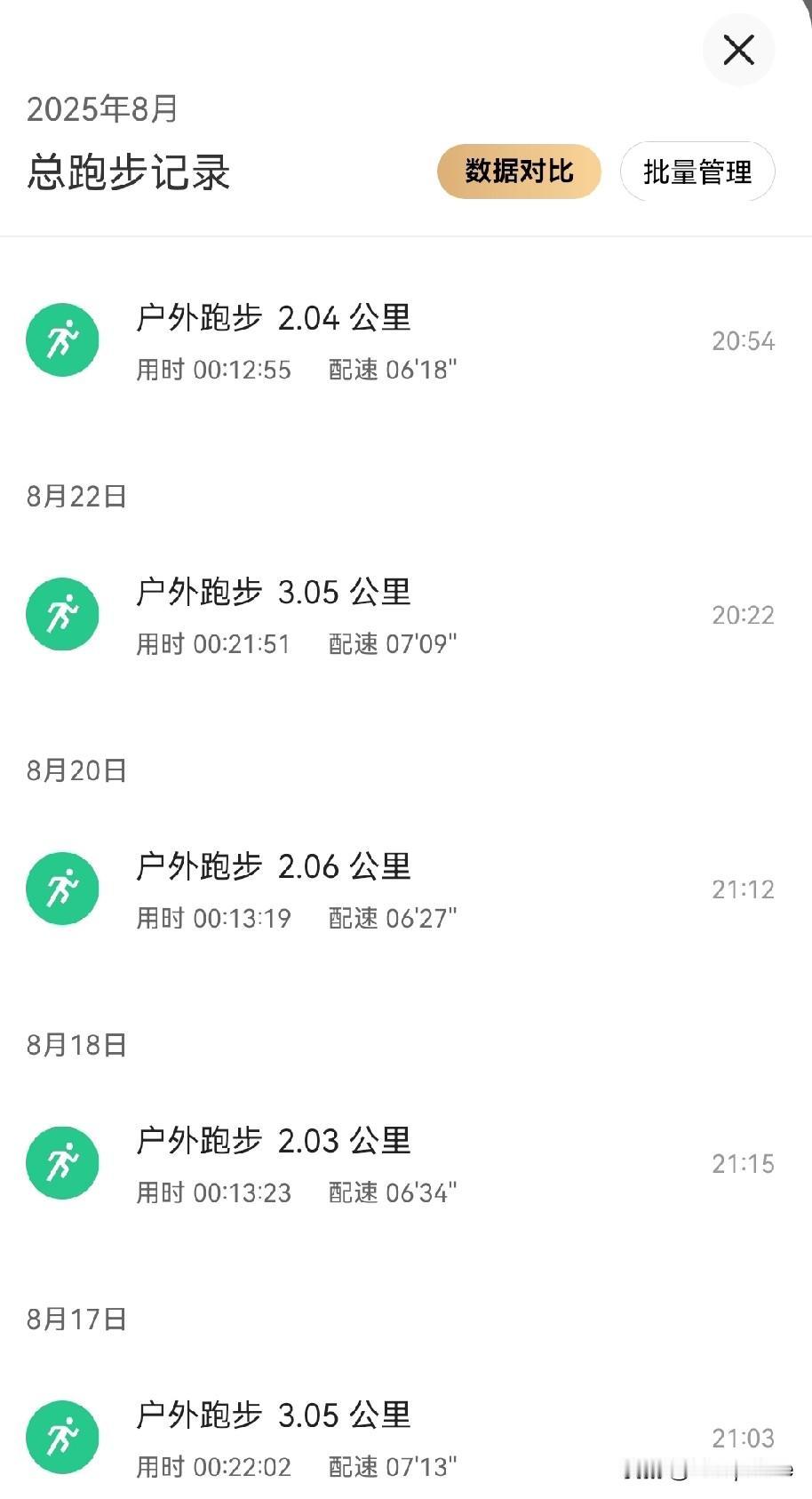812x1499 pixels.
Task: Close the running records panel
Action: 738,50
